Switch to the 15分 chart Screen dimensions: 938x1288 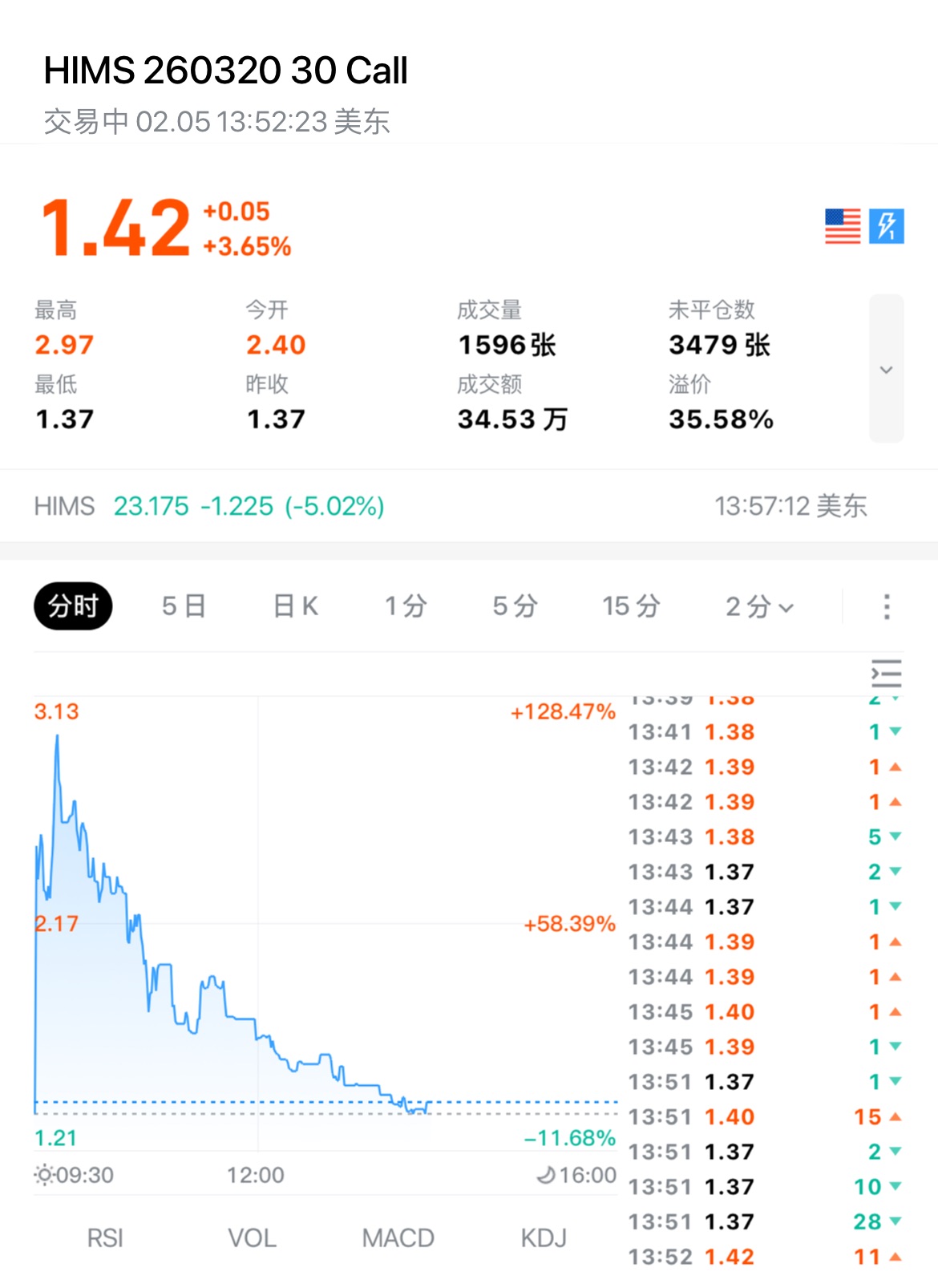pyautogui.click(x=631, y=606)
